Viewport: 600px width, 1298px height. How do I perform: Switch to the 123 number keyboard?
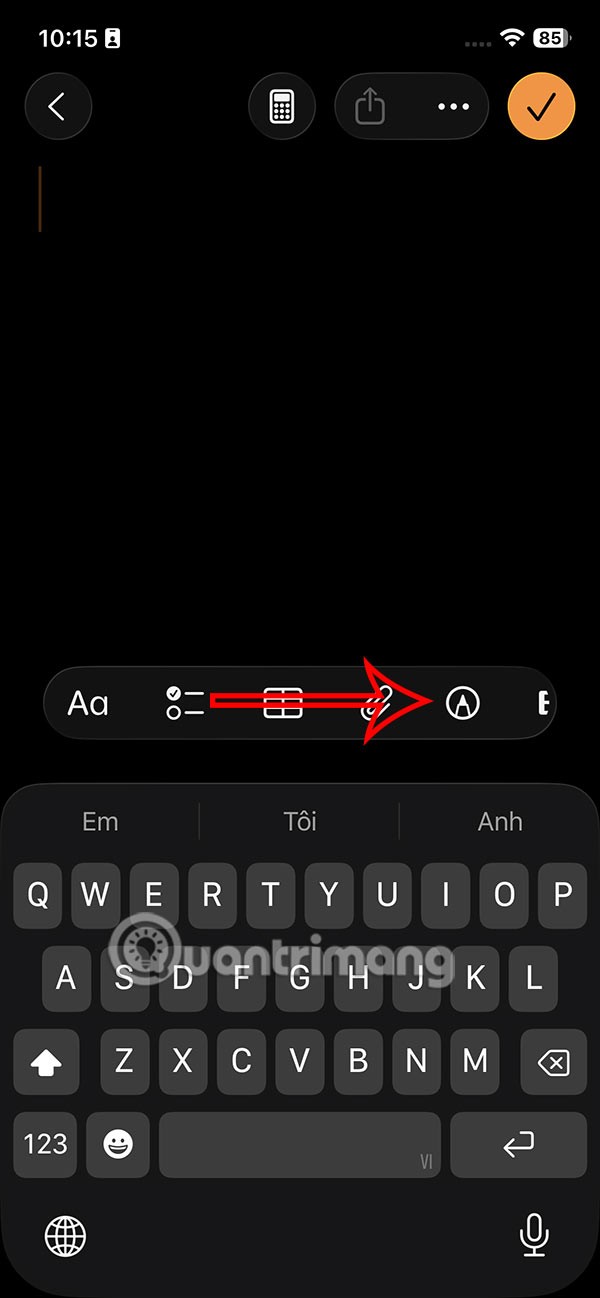click(x=46, y=1144)
